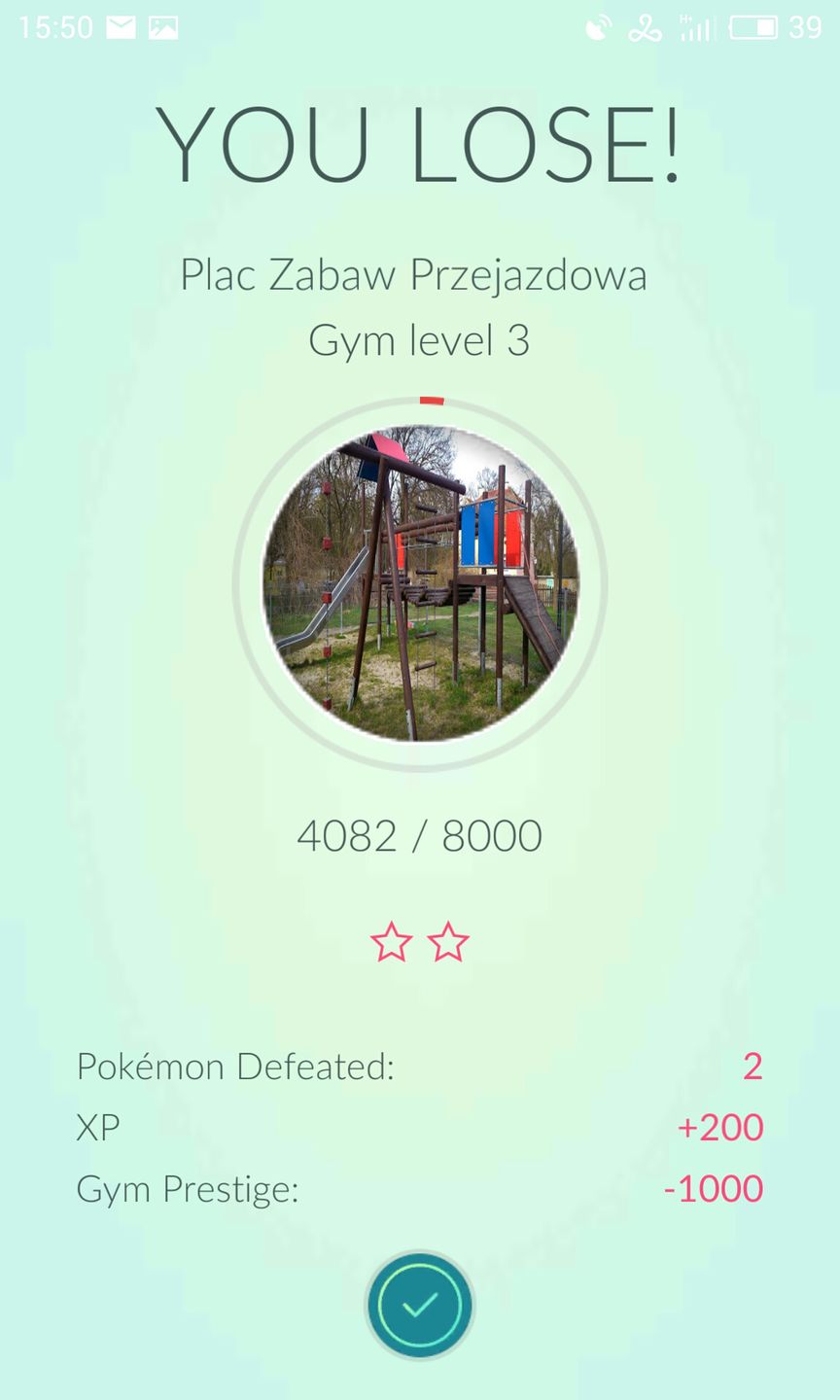Confirm the battle result with the checkmark
This screenshot has height=1400, width=840.
point(419,1305)
